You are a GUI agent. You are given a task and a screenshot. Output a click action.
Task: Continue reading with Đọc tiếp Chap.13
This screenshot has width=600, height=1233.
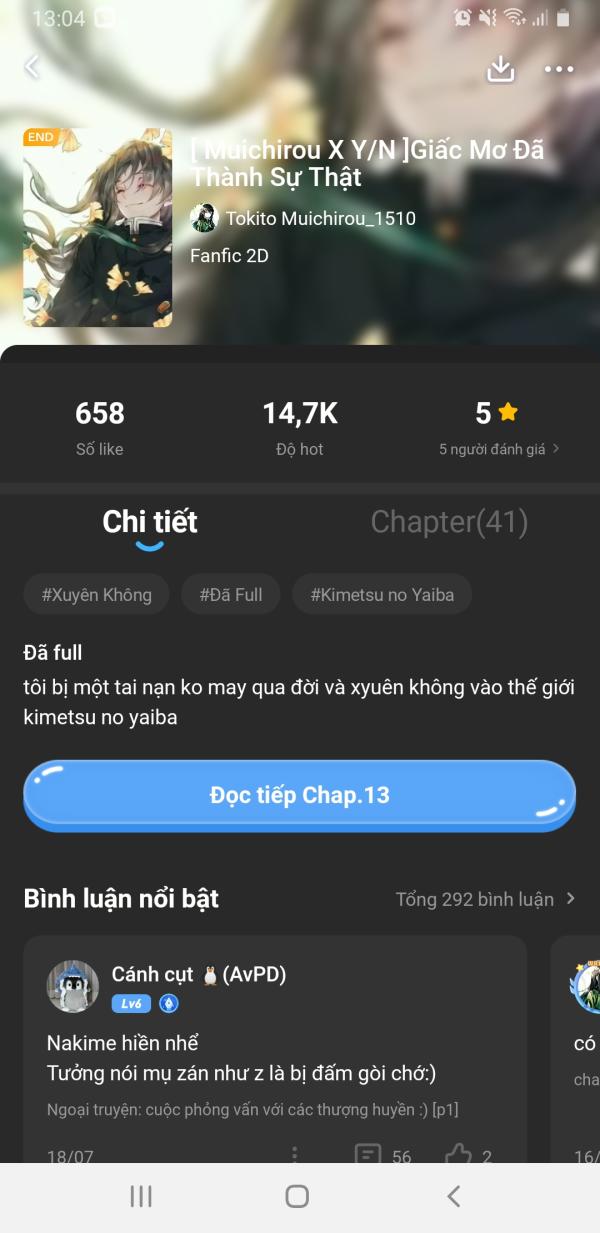[x=299, y=796]
